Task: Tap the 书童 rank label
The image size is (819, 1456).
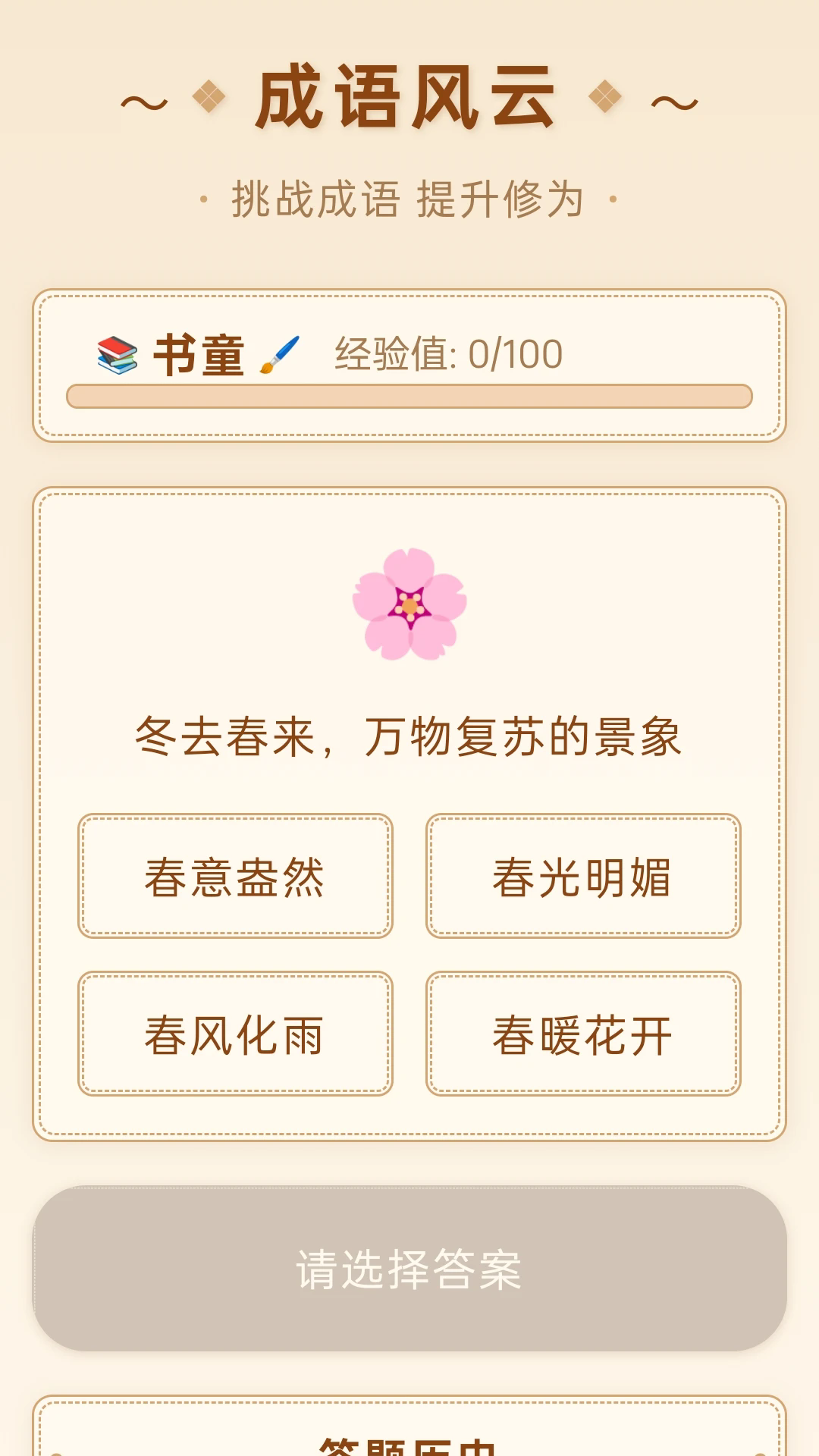Action: [199, 352]
